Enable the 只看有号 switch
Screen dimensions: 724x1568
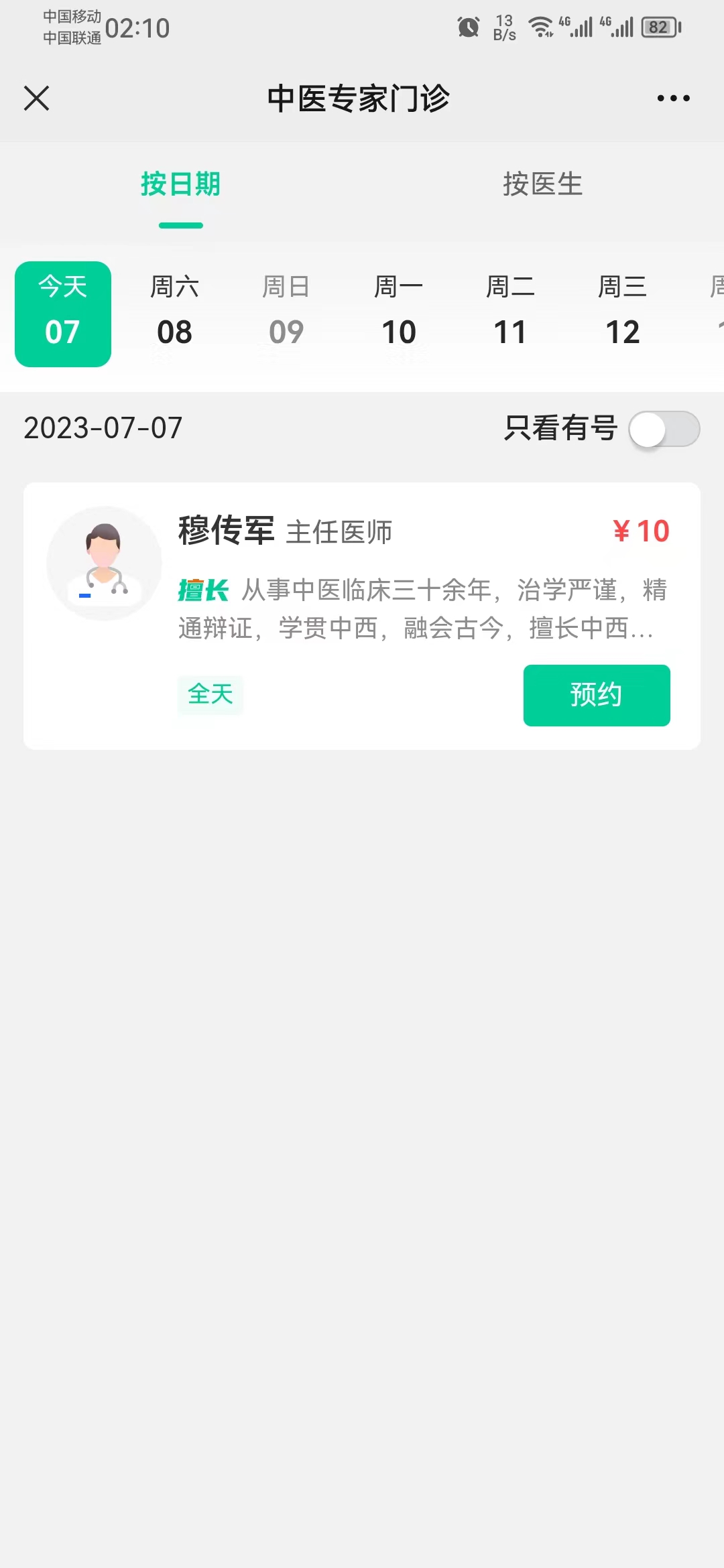tap(664, 429)
